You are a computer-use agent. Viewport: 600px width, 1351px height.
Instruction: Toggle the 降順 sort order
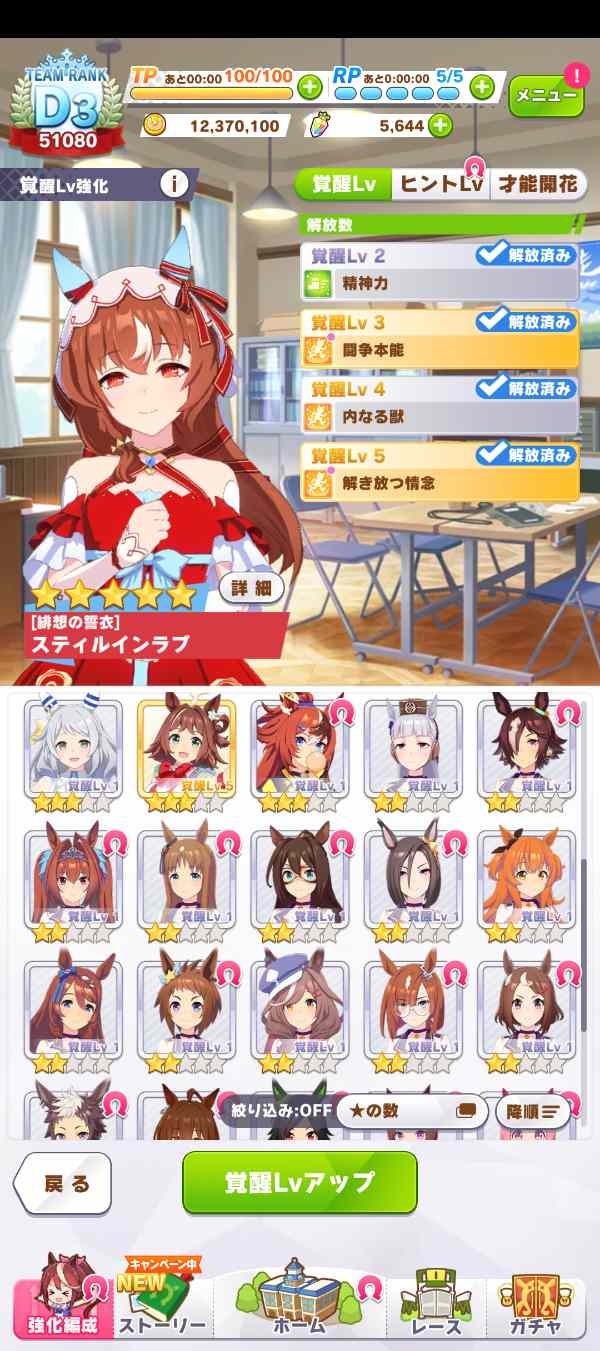pos(533,1111)
